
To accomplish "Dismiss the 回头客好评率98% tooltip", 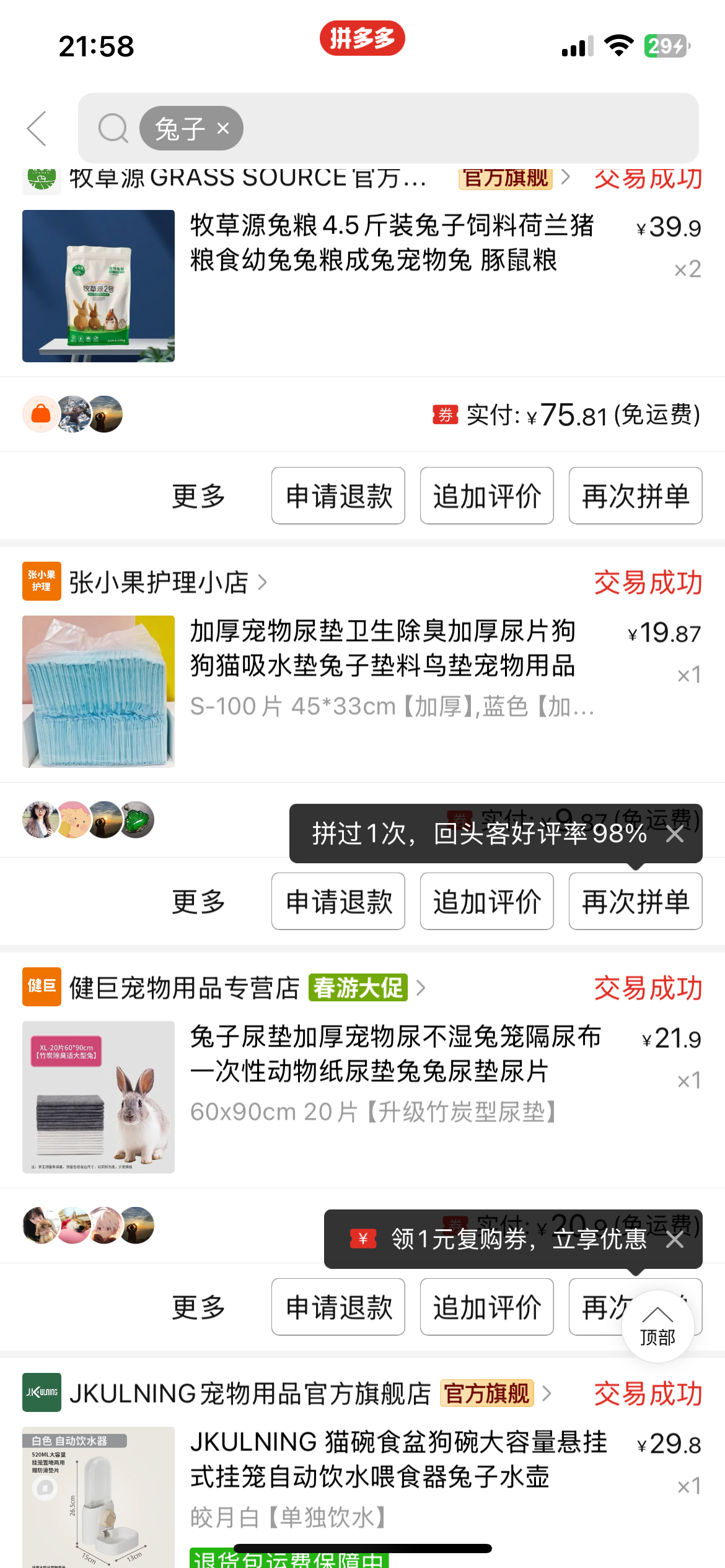I will (675, 834).
